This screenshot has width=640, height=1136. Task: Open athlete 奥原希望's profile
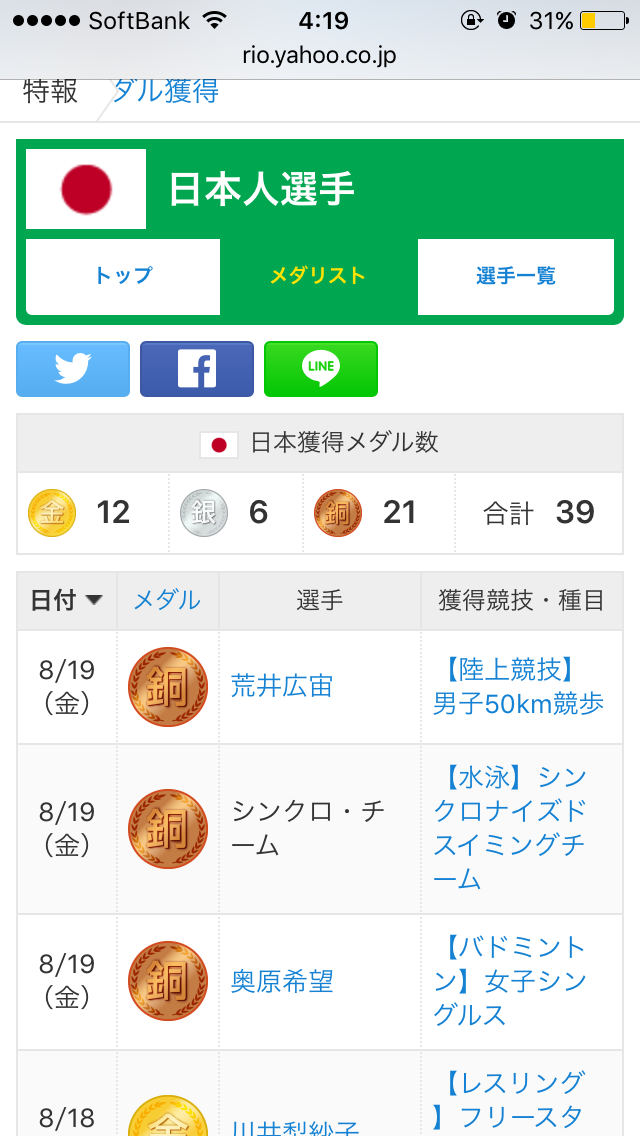[281, 982]
